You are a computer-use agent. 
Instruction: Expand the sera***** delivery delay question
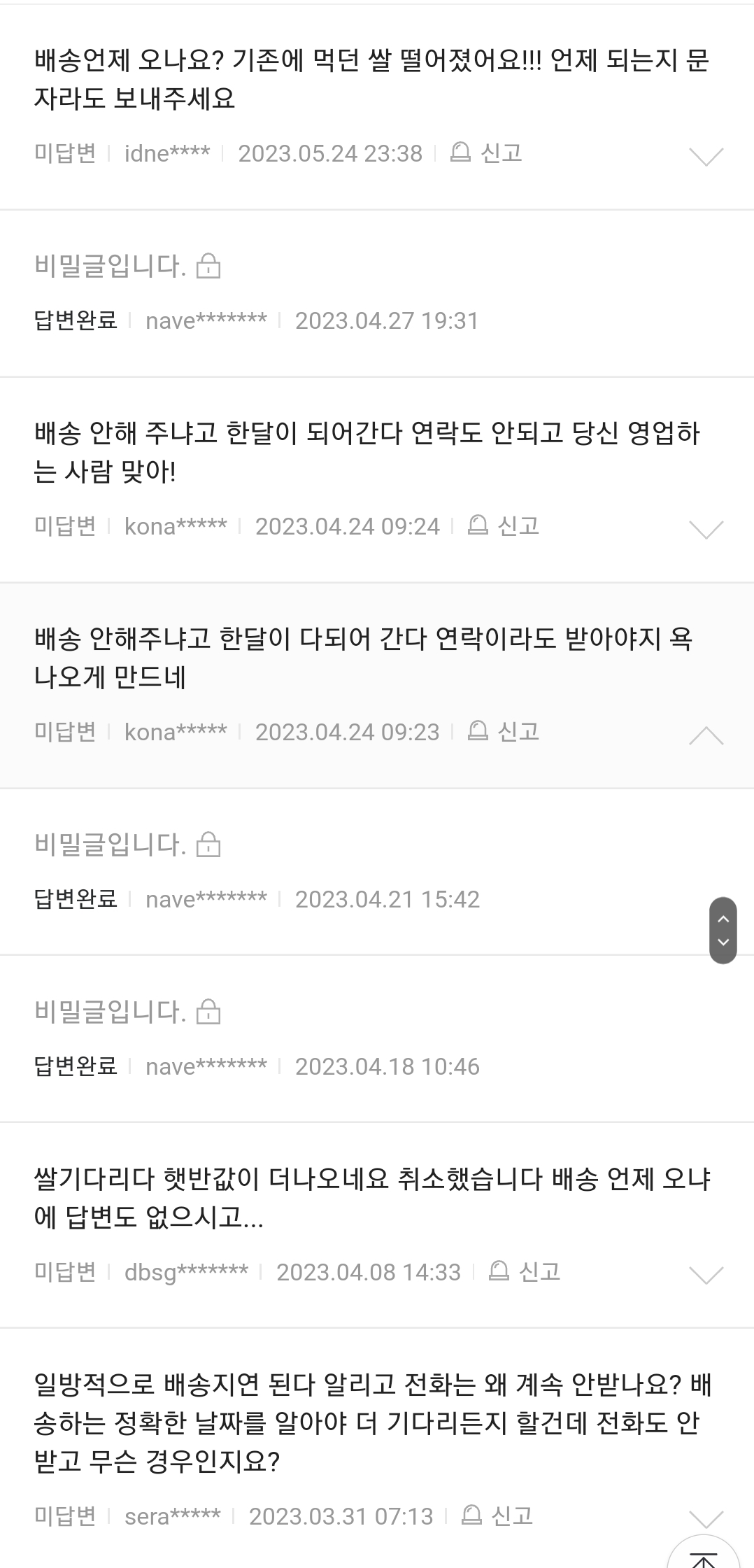706,1518
